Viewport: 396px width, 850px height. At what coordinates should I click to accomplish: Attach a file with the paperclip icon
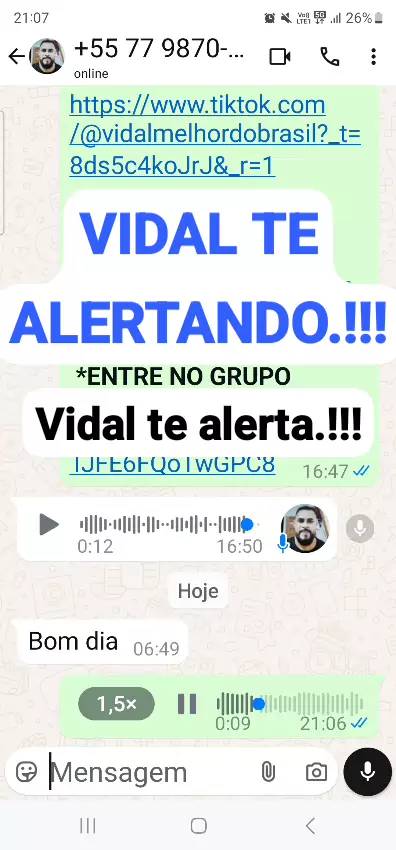[268, 772]
